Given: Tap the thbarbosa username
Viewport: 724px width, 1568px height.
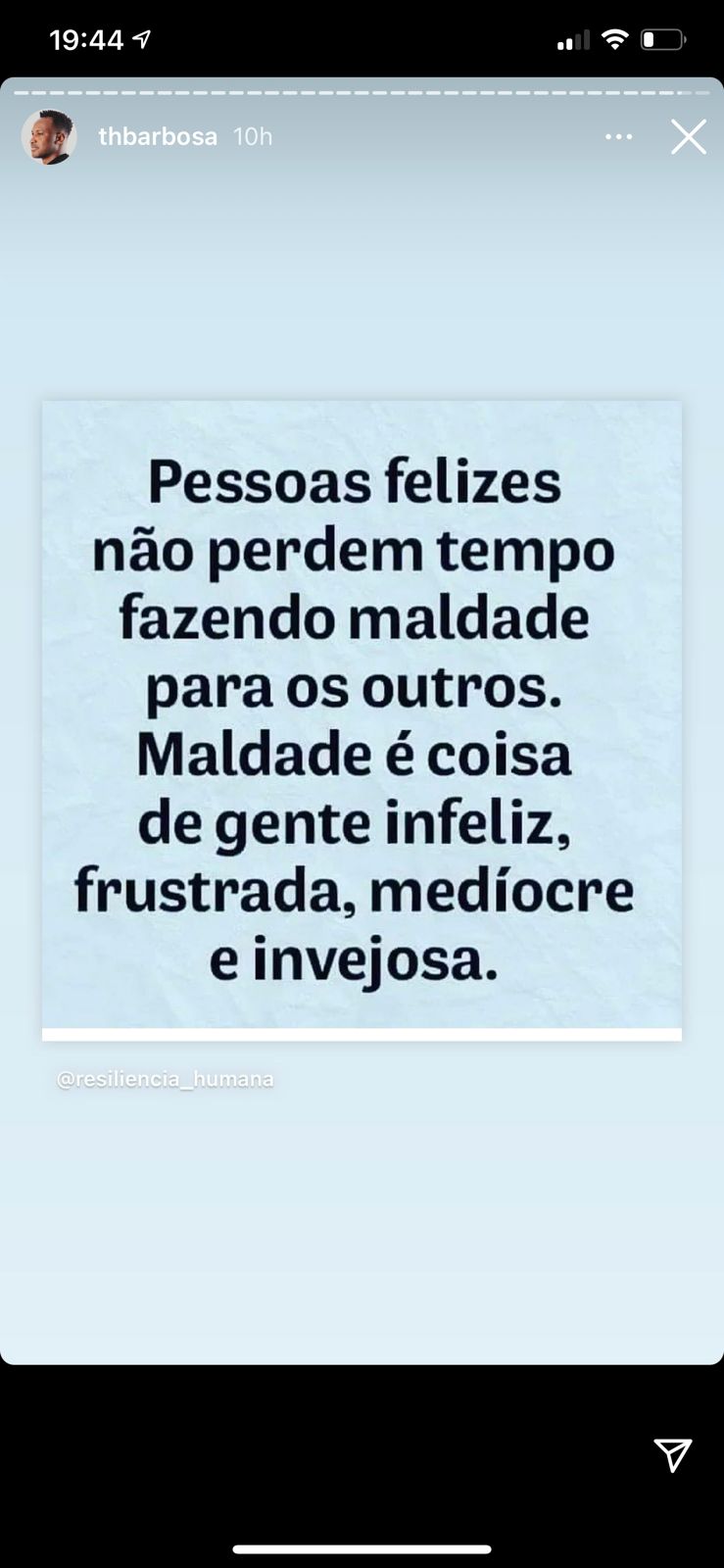Looking at the screenshot, I should coord(158,137).
